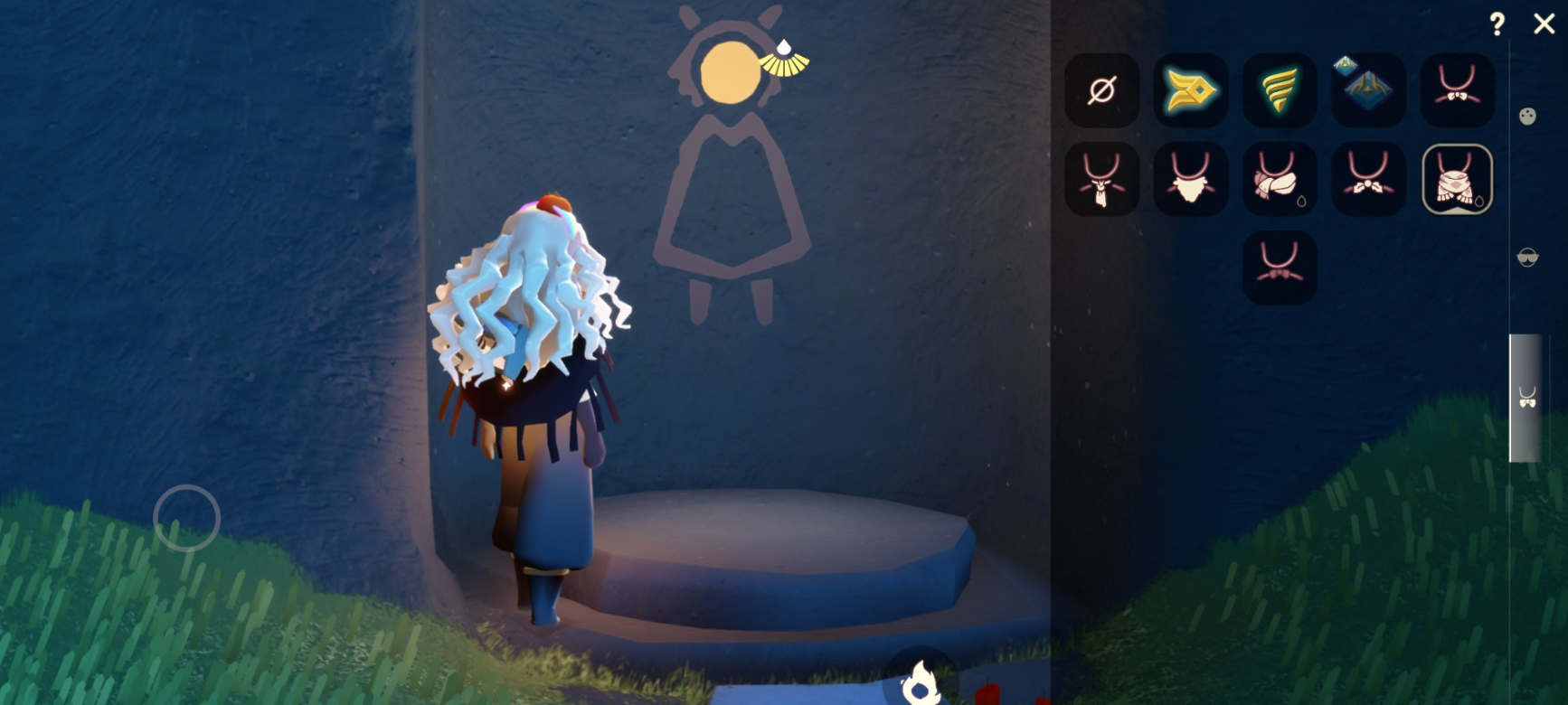This screenshot has height=705, width=1568.
Task: Select the empty no-necklace option
Action: (x=1101, y=90)
